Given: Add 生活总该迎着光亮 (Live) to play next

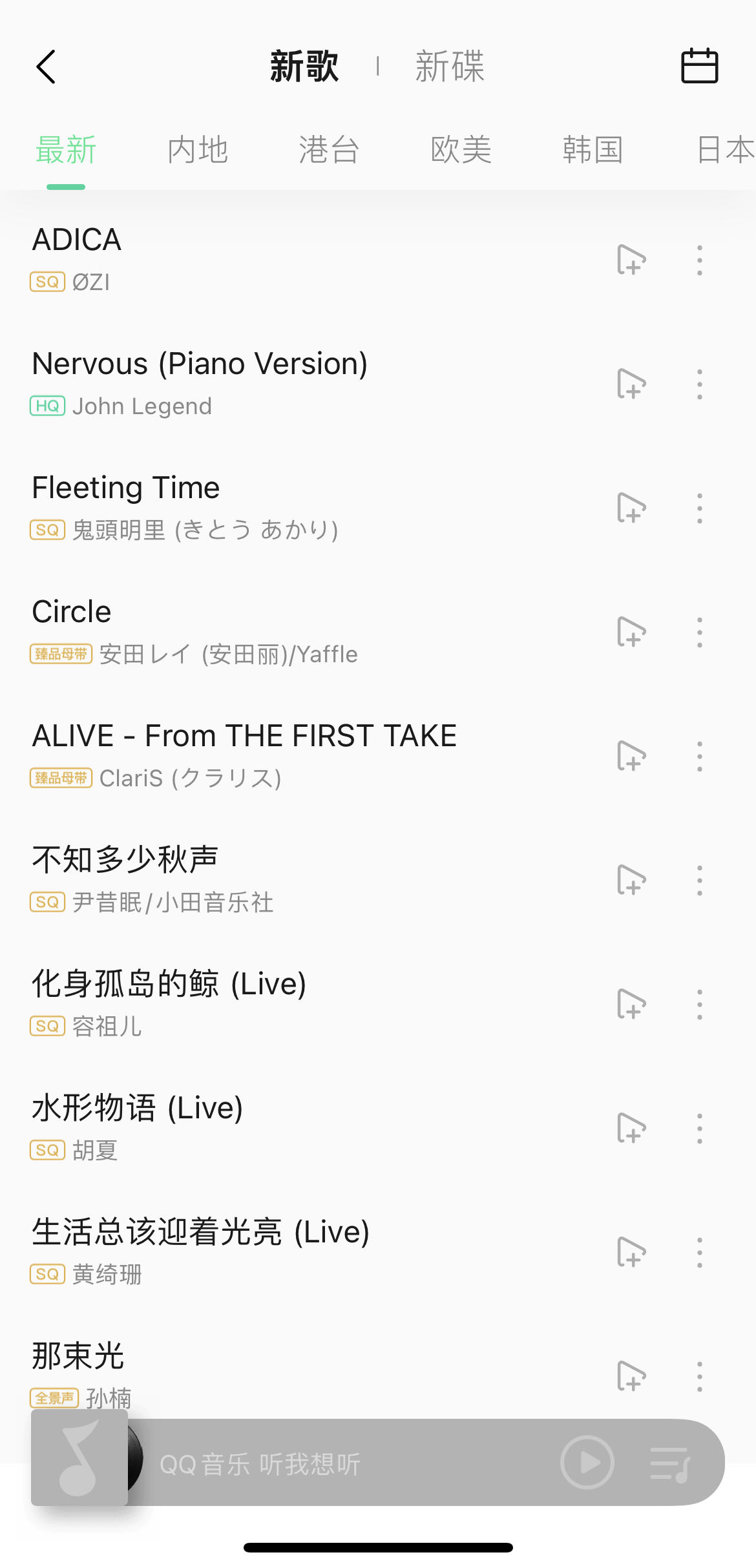Looking at the screenshot, I should [631, 1253].
